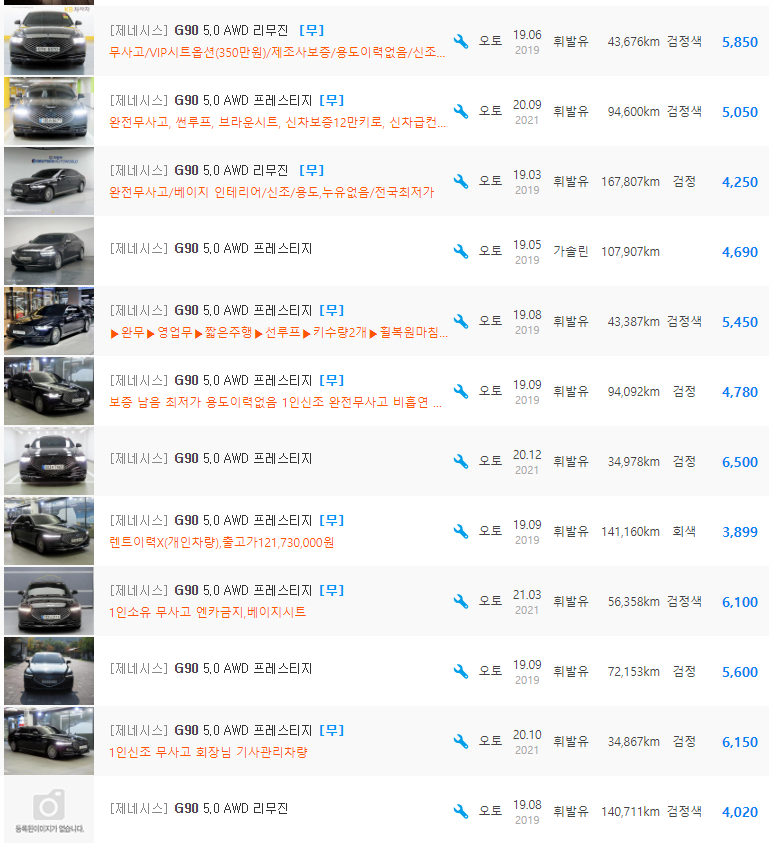Image resolution: width=769 pixels, height=843 pixels.
Task: Click the front-view thumbnail of the 43,387km listing
Action: click(48, 320)
